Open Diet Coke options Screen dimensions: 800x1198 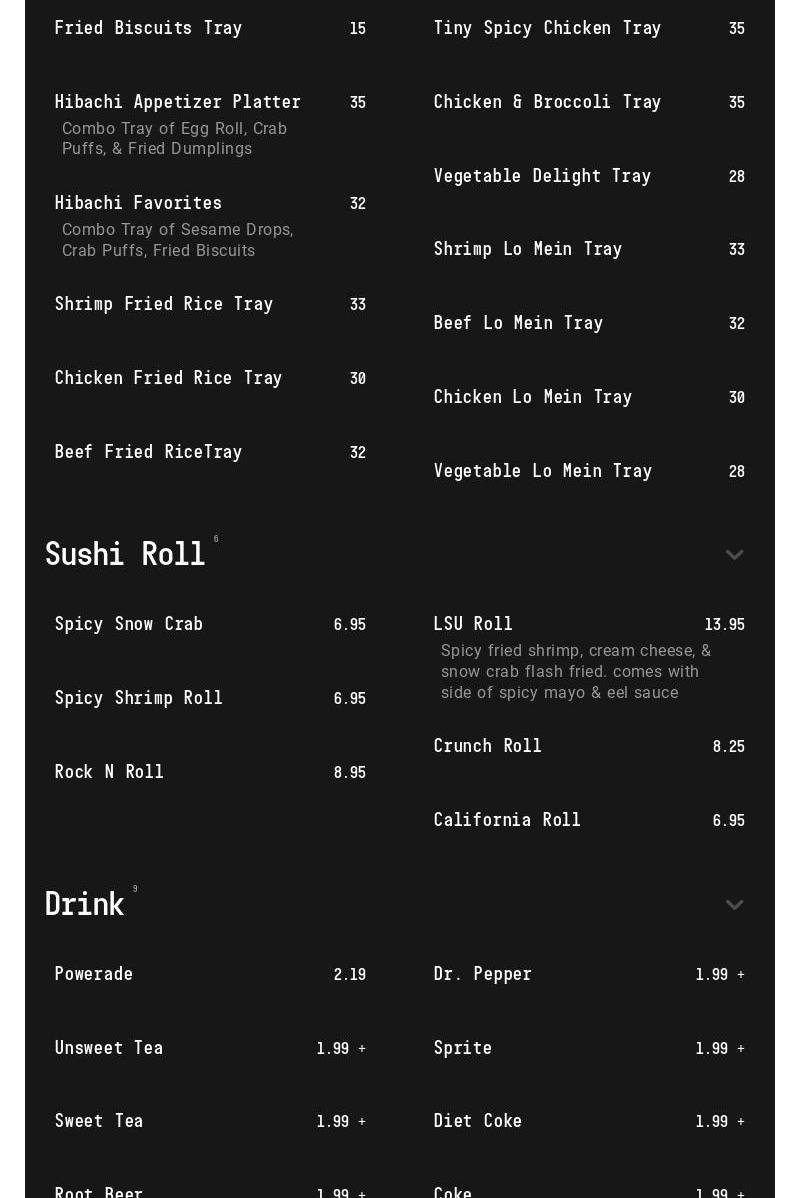coord(478,1121)
